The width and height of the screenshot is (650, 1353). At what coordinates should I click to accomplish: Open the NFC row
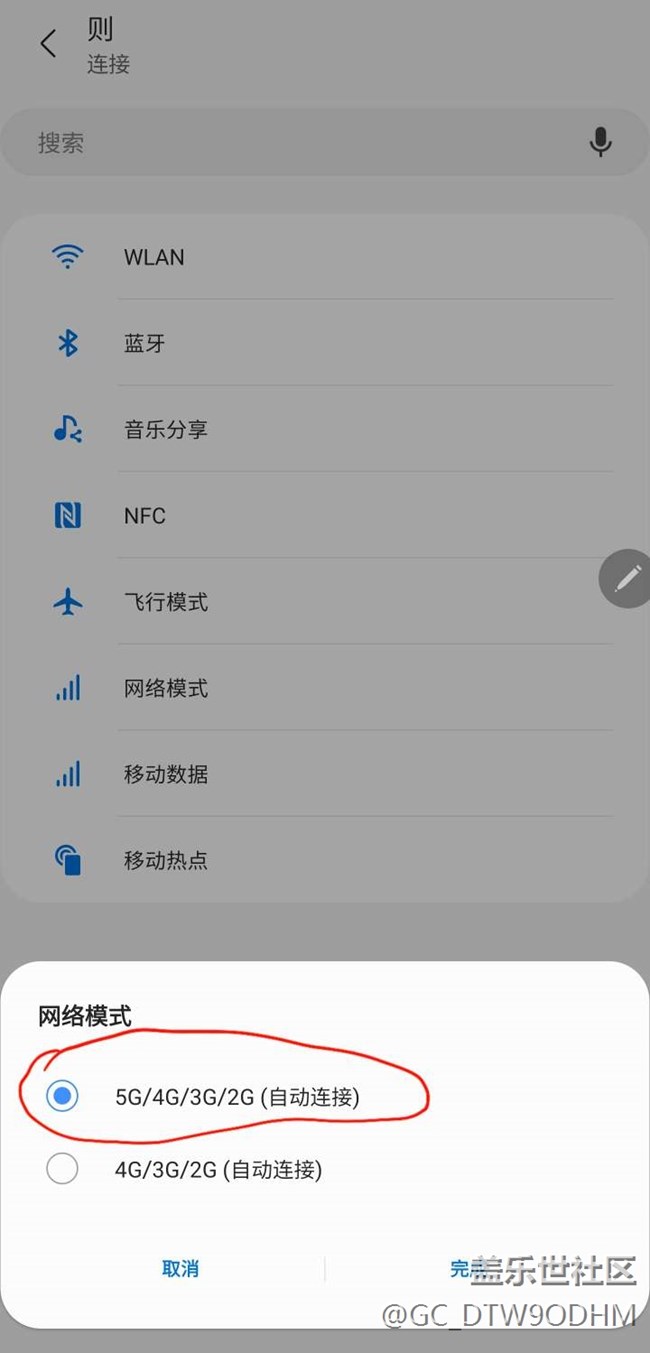(x=325, y=515)
